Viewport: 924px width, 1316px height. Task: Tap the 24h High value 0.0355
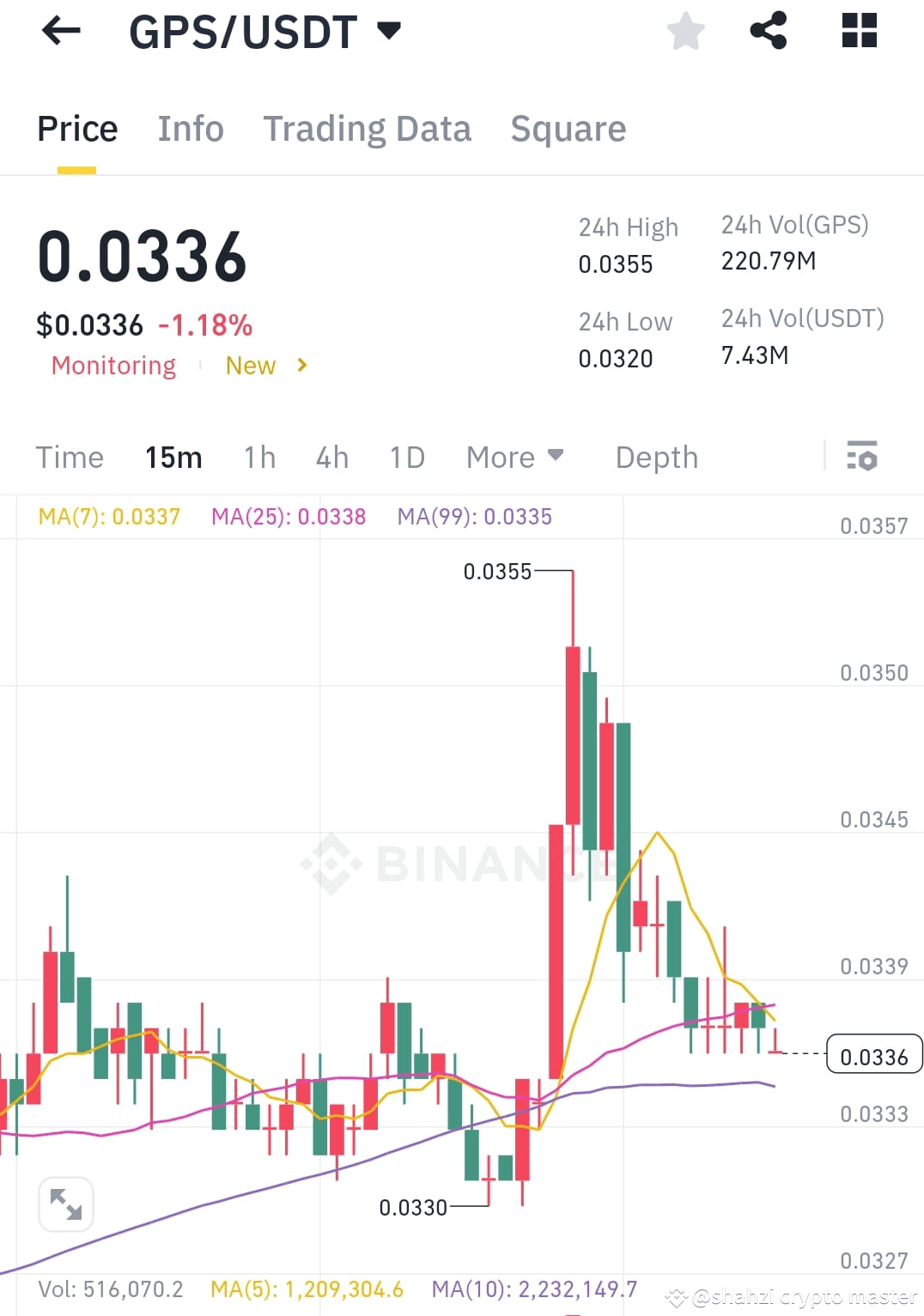coord(615,264)
